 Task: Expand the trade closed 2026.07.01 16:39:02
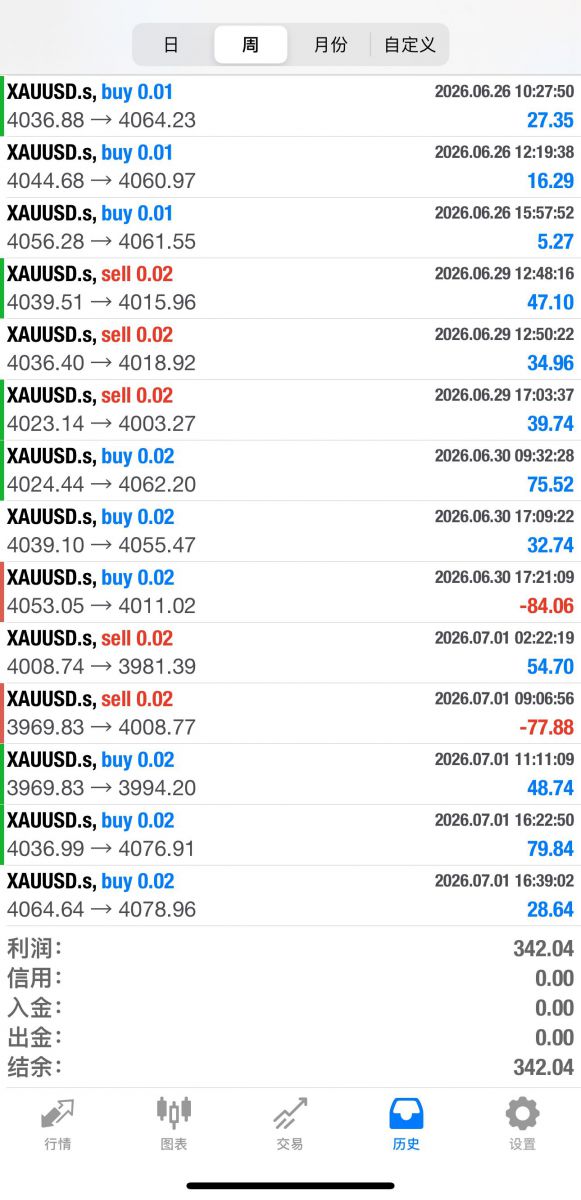(x=290, y=895)
